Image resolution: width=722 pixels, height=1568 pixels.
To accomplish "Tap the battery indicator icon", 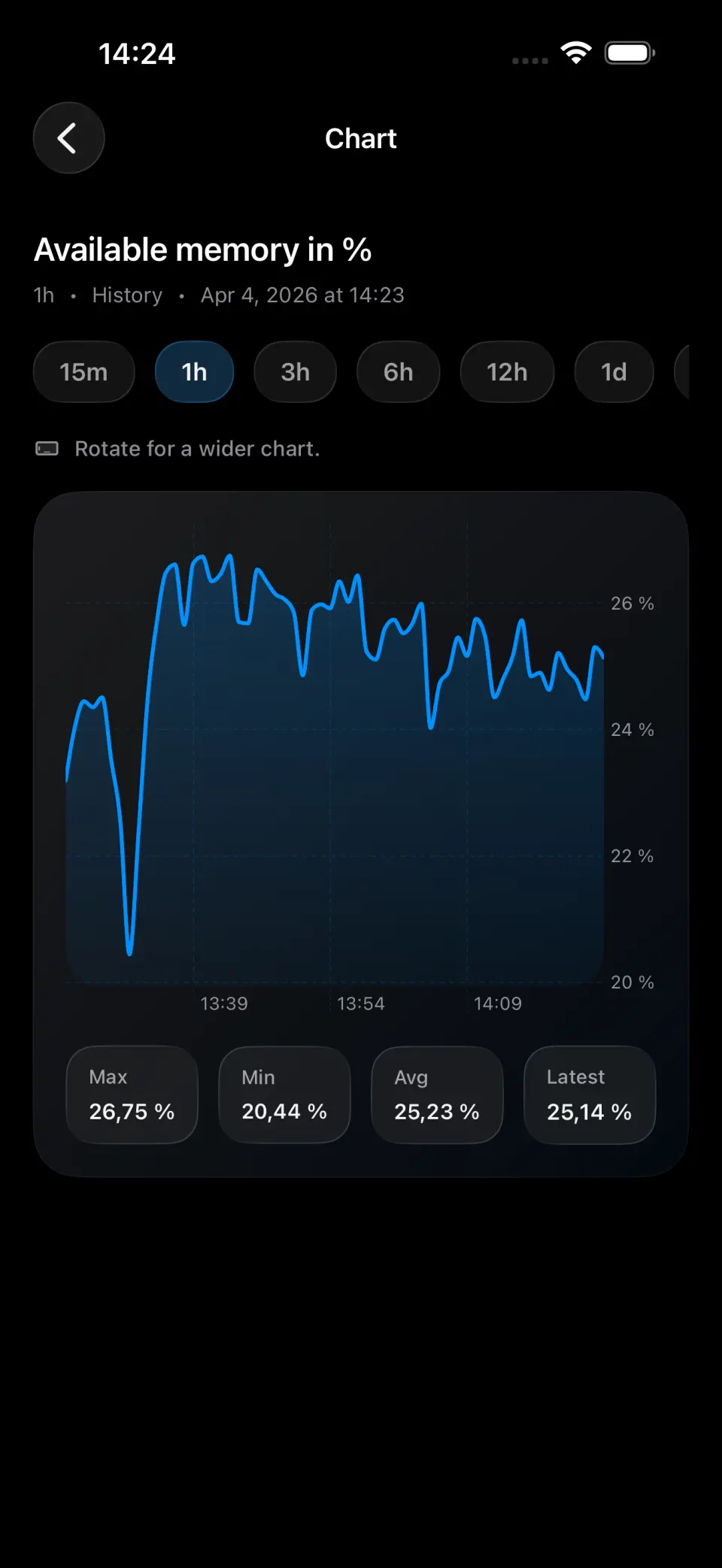I will (630, 53).
